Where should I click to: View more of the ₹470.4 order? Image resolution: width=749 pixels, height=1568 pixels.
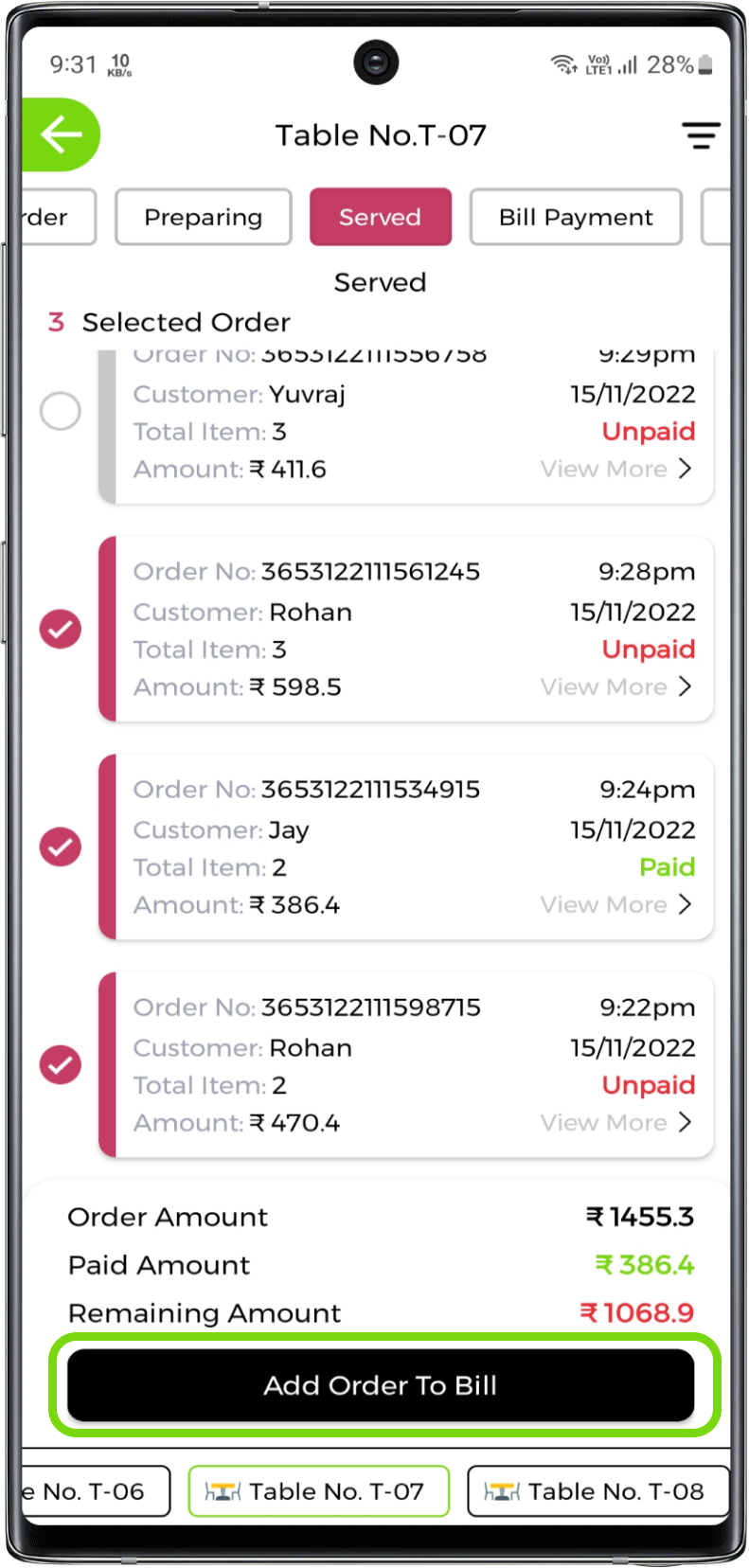point(615,1122)
